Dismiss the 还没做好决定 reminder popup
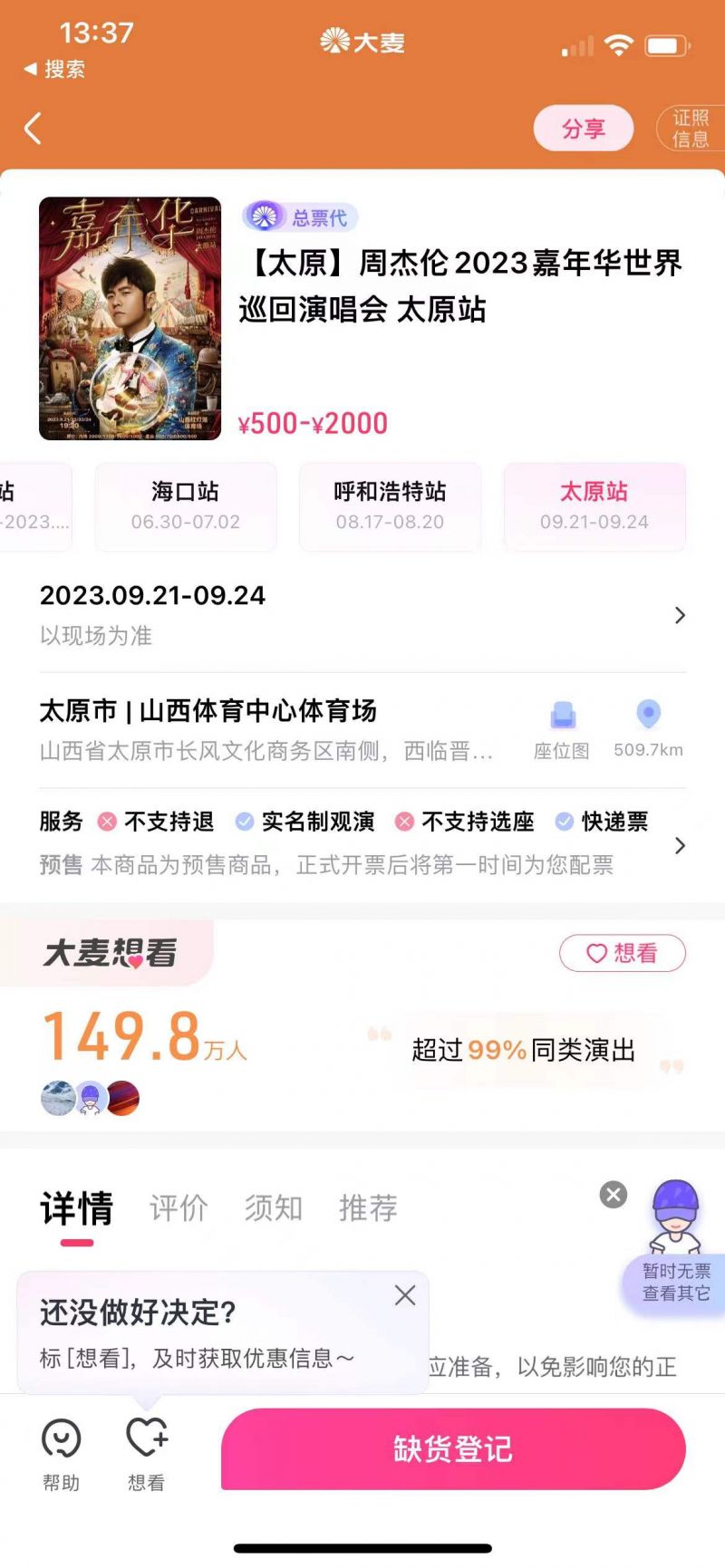Viewport: 725px width, 1568px height. tap(405, 1295)
